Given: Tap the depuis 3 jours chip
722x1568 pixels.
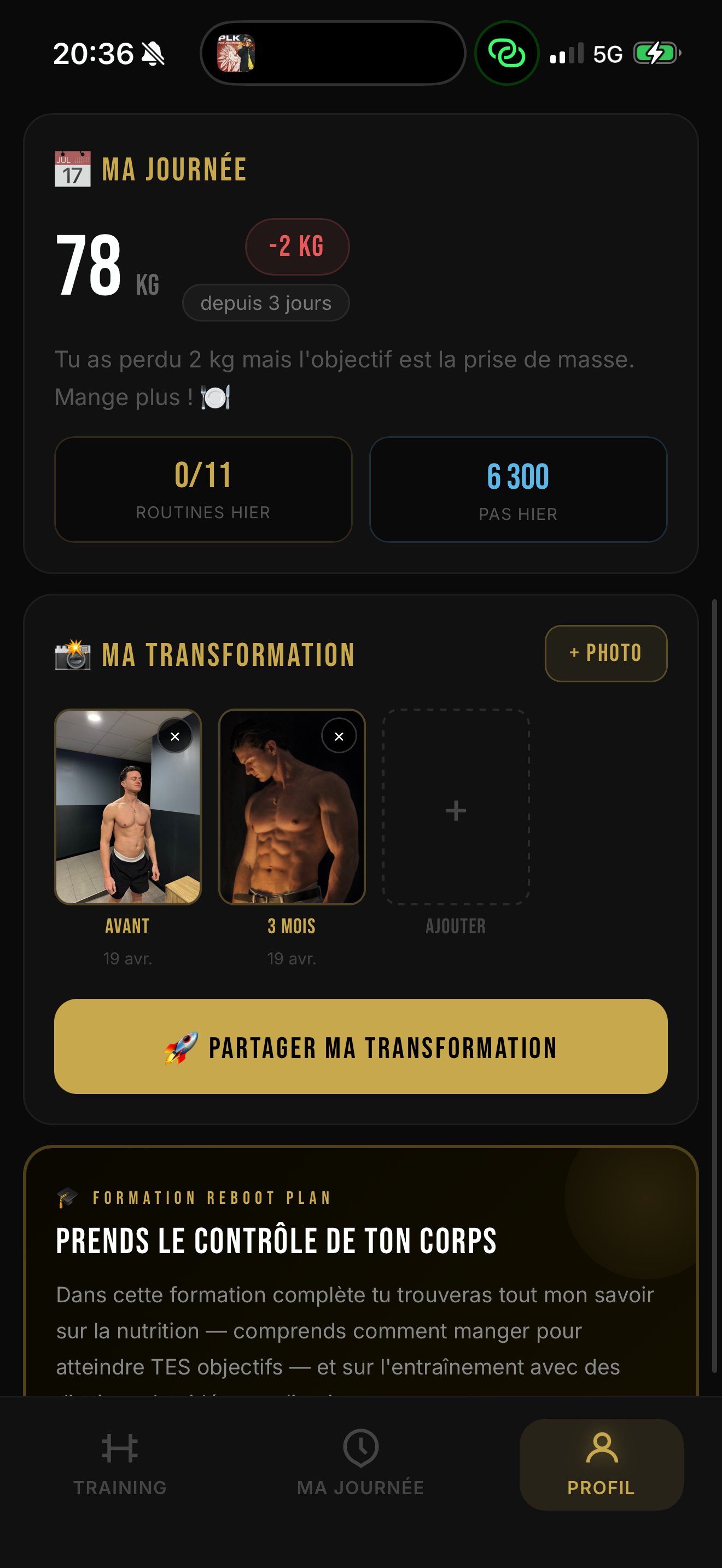Looking at the screenshot, I should (x=266, y=302).
